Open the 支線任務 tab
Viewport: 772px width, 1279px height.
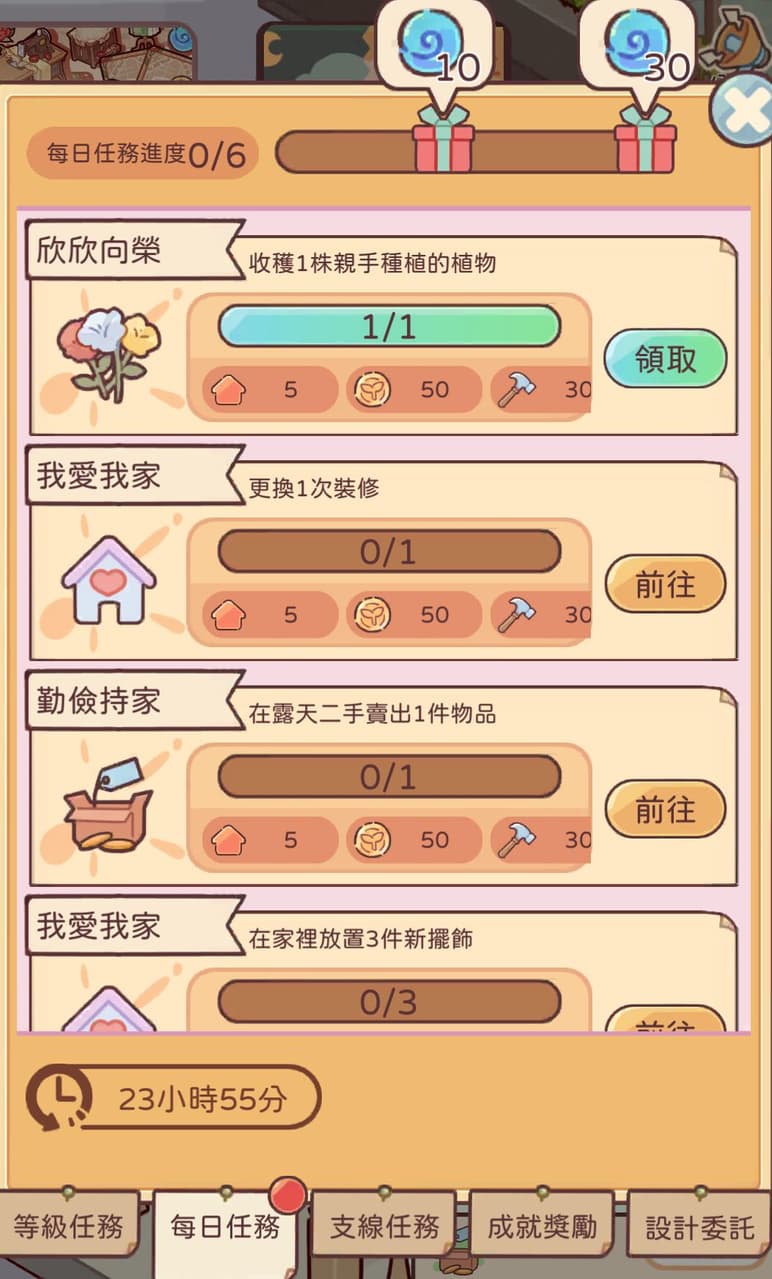384,1225
